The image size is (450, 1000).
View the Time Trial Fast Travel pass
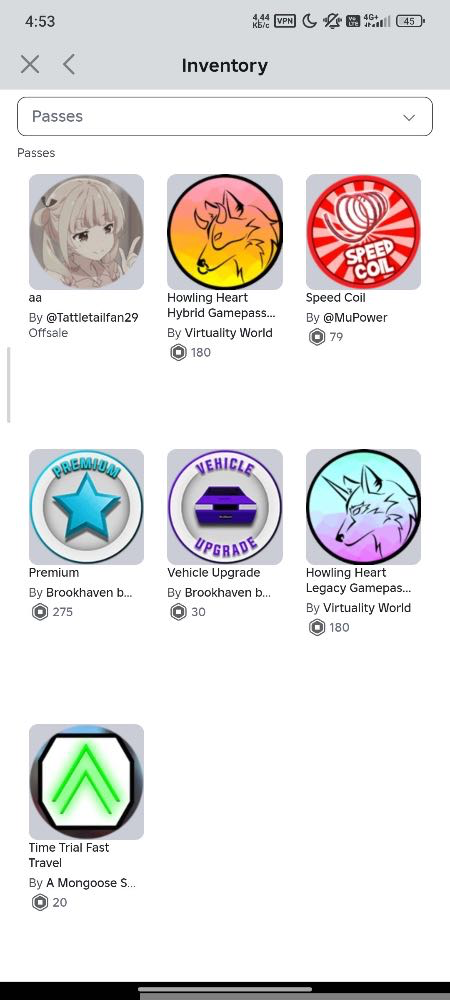87,782
